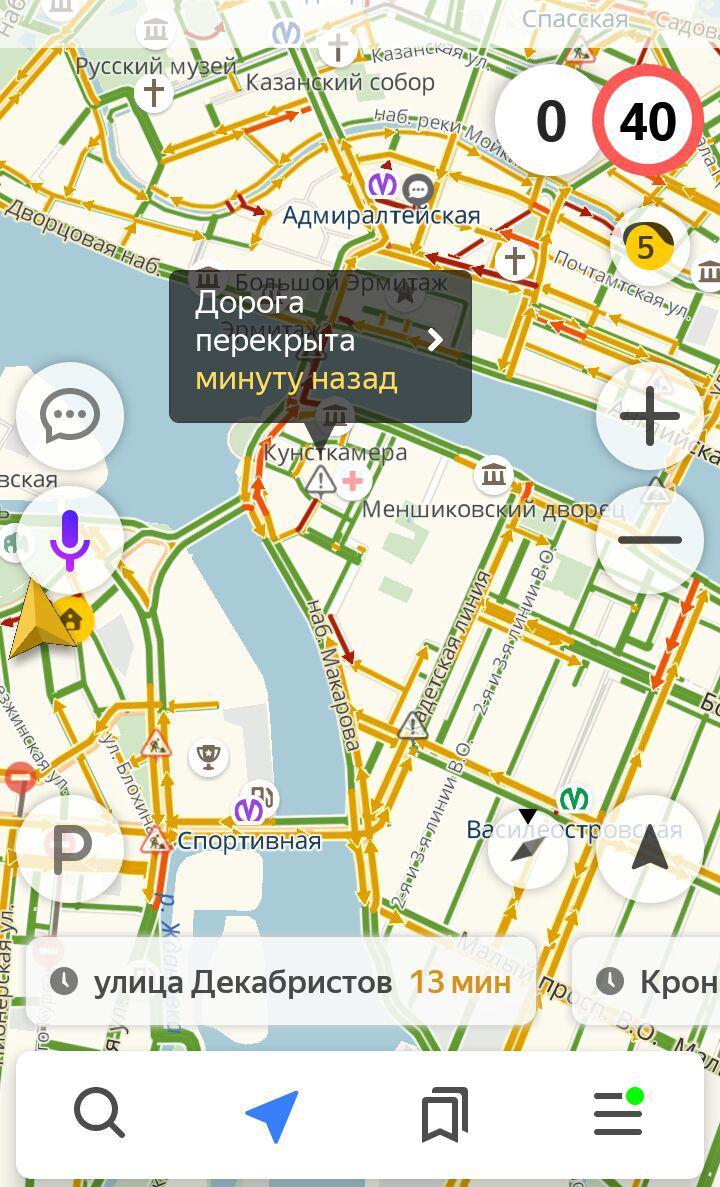Open the menu tab with green dot
Viewport: 720px width, 1187px height.
(618, 1114)
